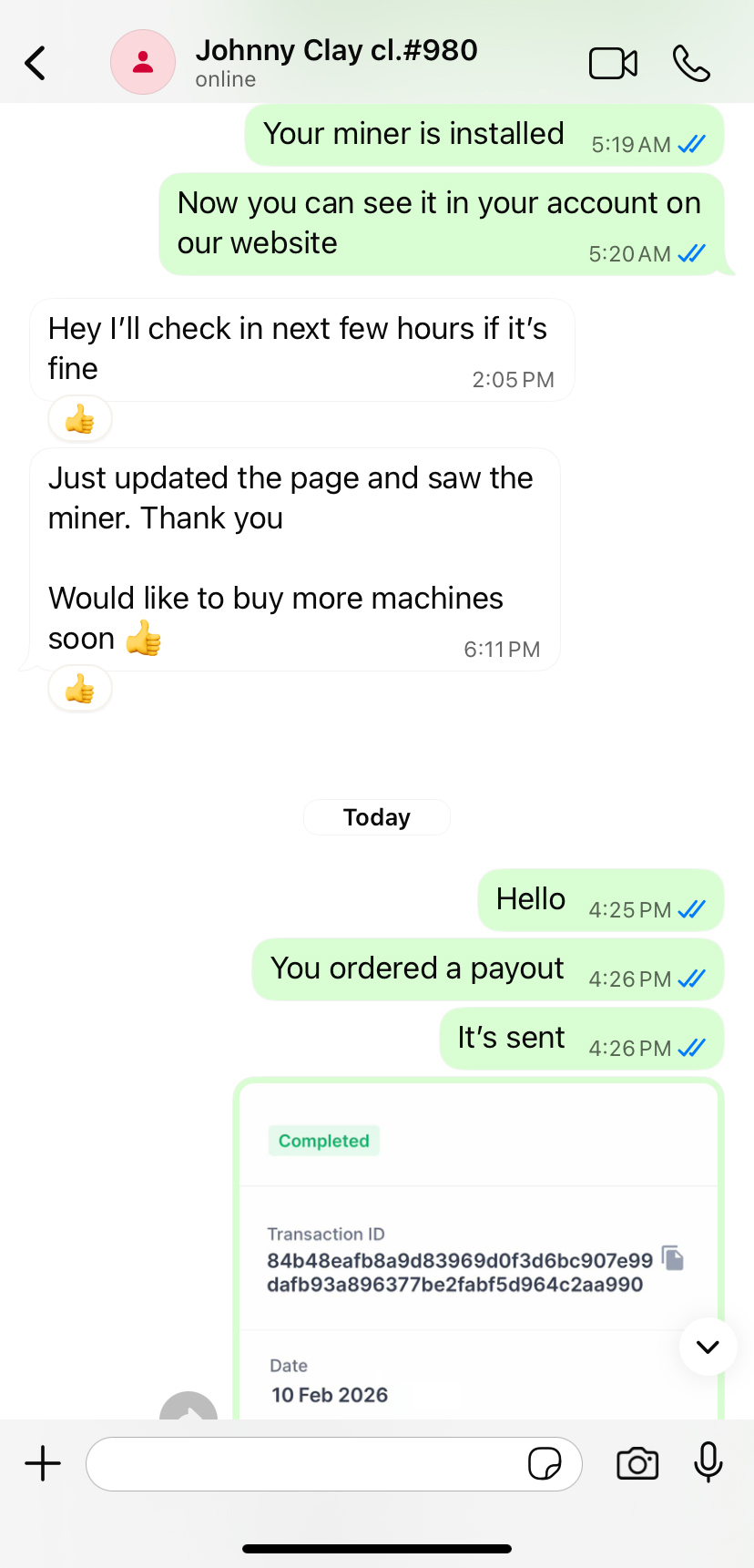Tap the microphone to record voice message

tap(708, 1464)
